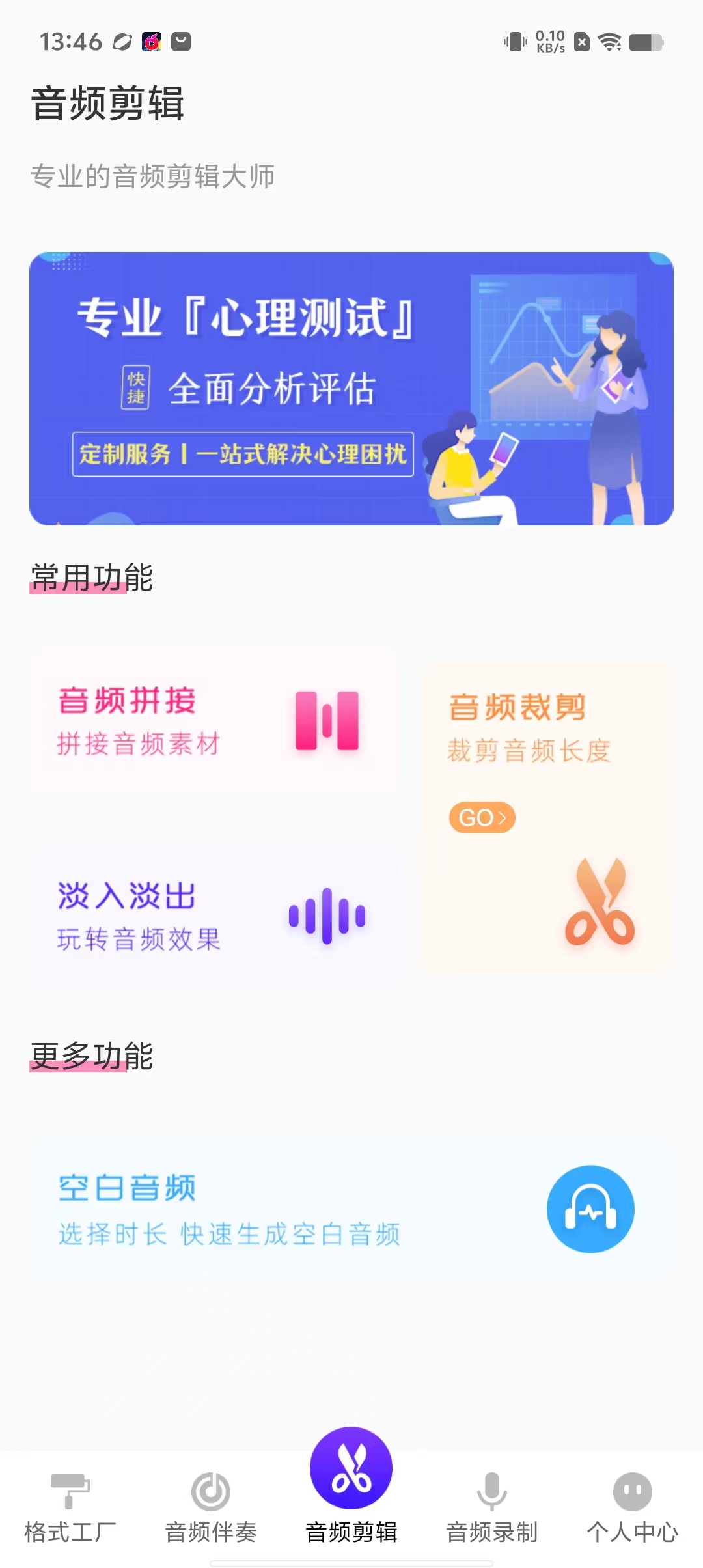Switch to the 音频伴奏 tab
This screenshot has height=1568, width=703.
(x=211, y=1507)
